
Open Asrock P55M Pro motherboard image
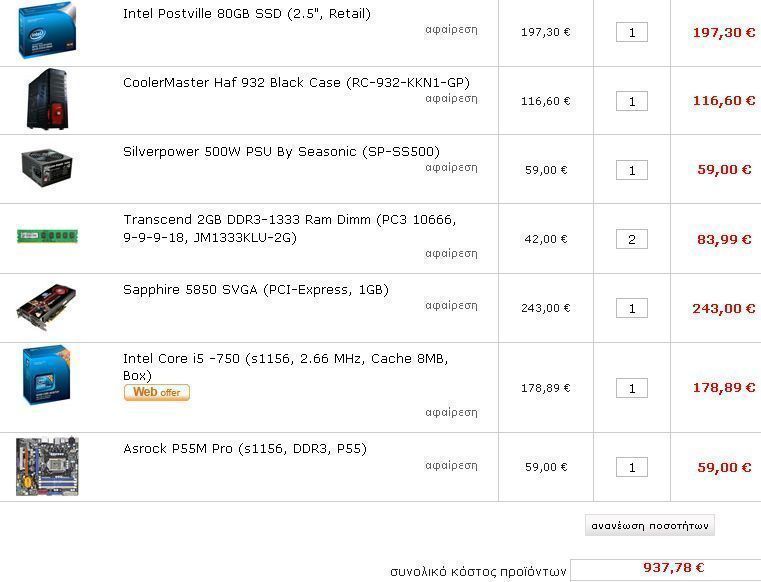click(x=46, y=466)
